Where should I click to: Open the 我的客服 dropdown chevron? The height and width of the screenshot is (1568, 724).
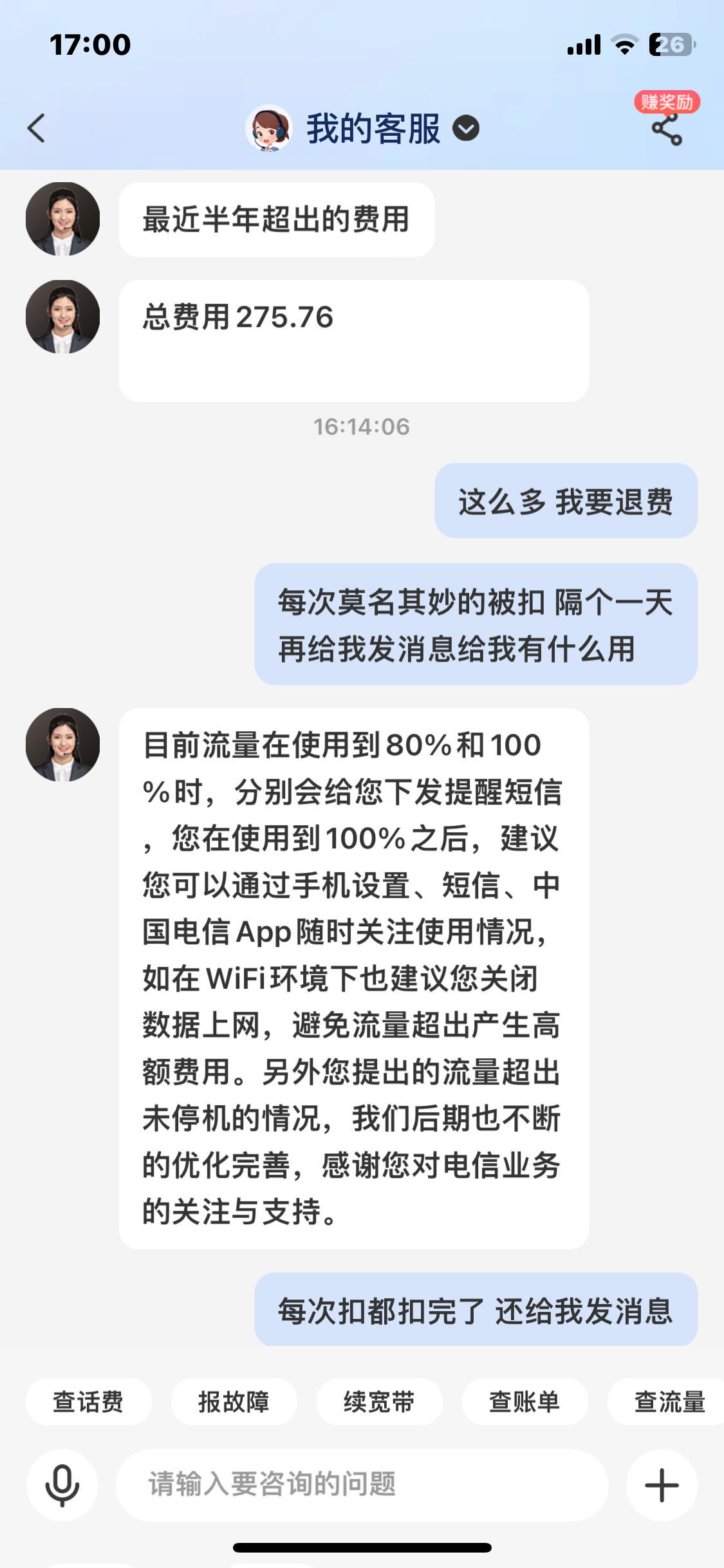tap(465, 129)
